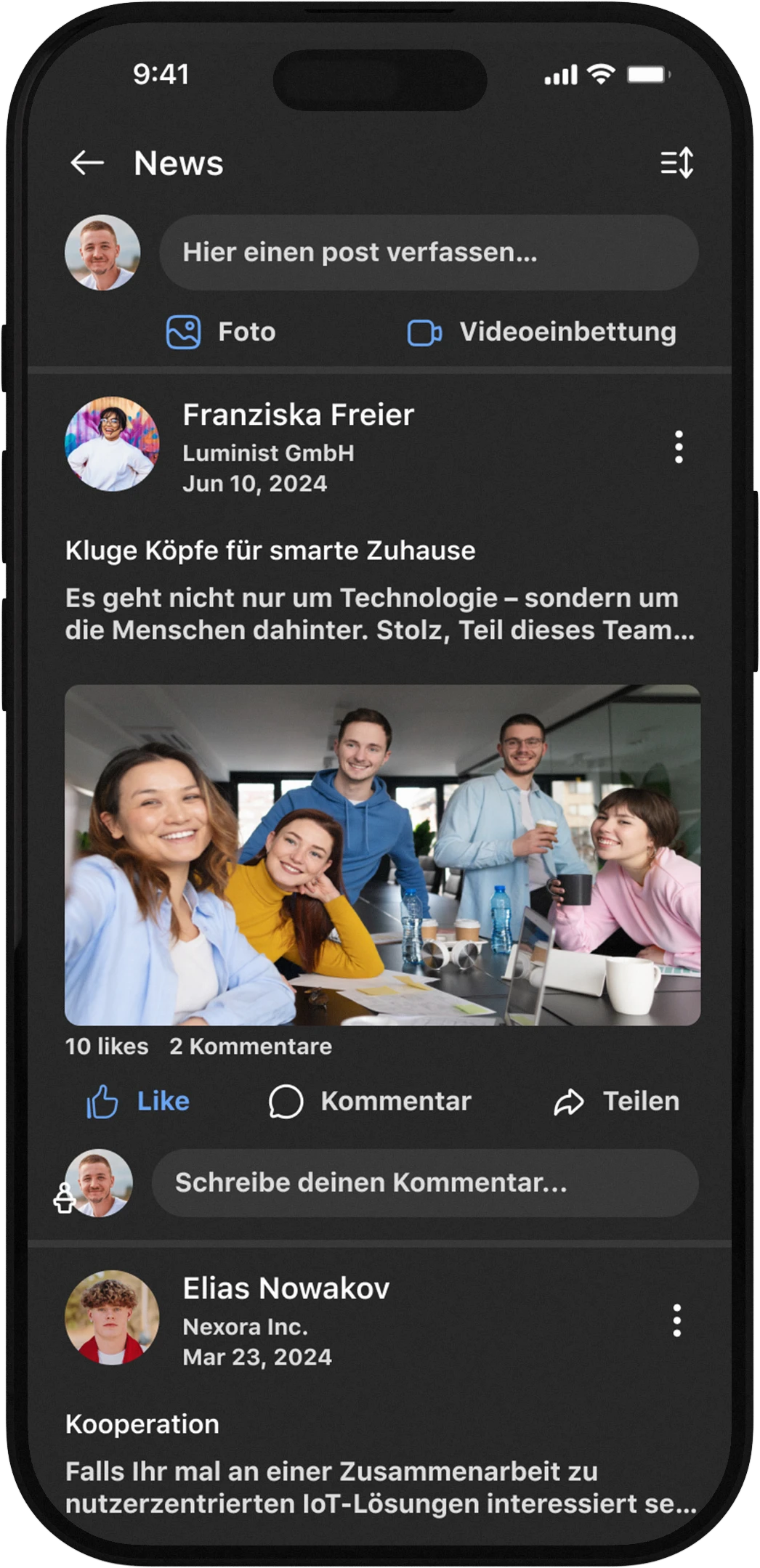Open Elias Nowakov's profile picture
This screenshot has width=760, height=1568.
coord(112,1317)
